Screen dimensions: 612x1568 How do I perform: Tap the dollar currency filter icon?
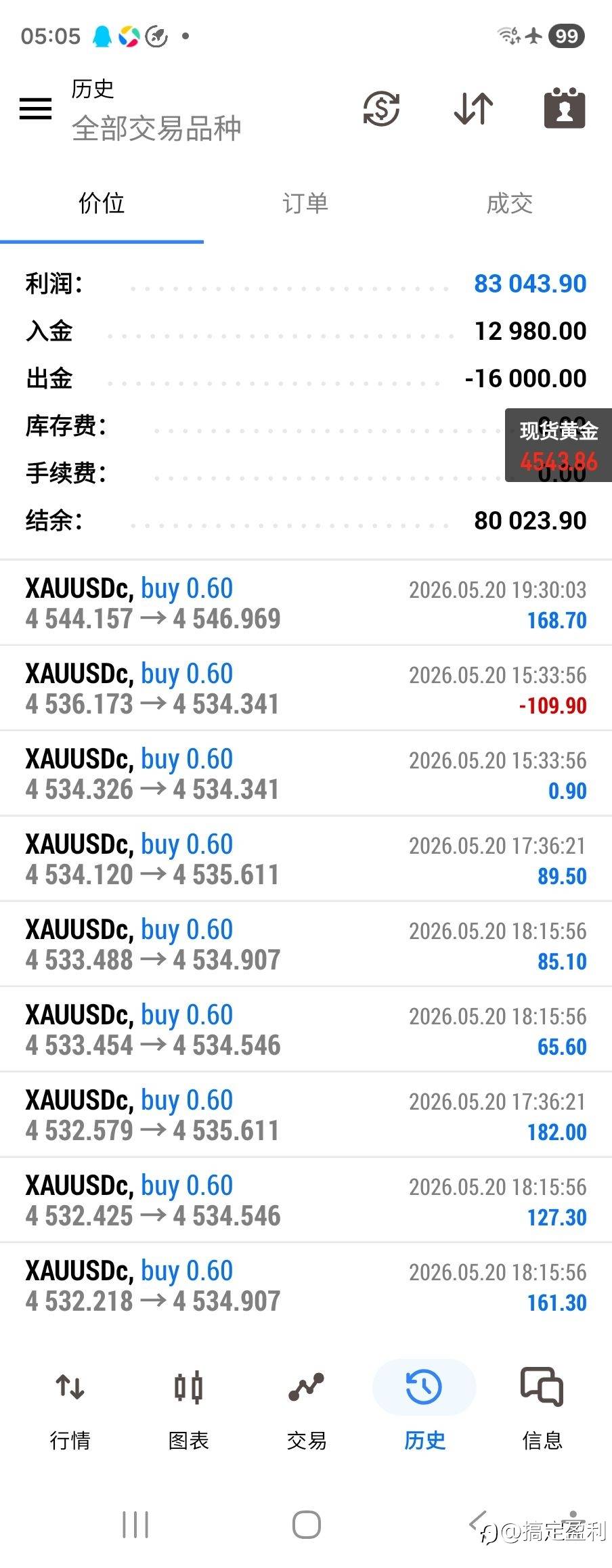(381, 108)
